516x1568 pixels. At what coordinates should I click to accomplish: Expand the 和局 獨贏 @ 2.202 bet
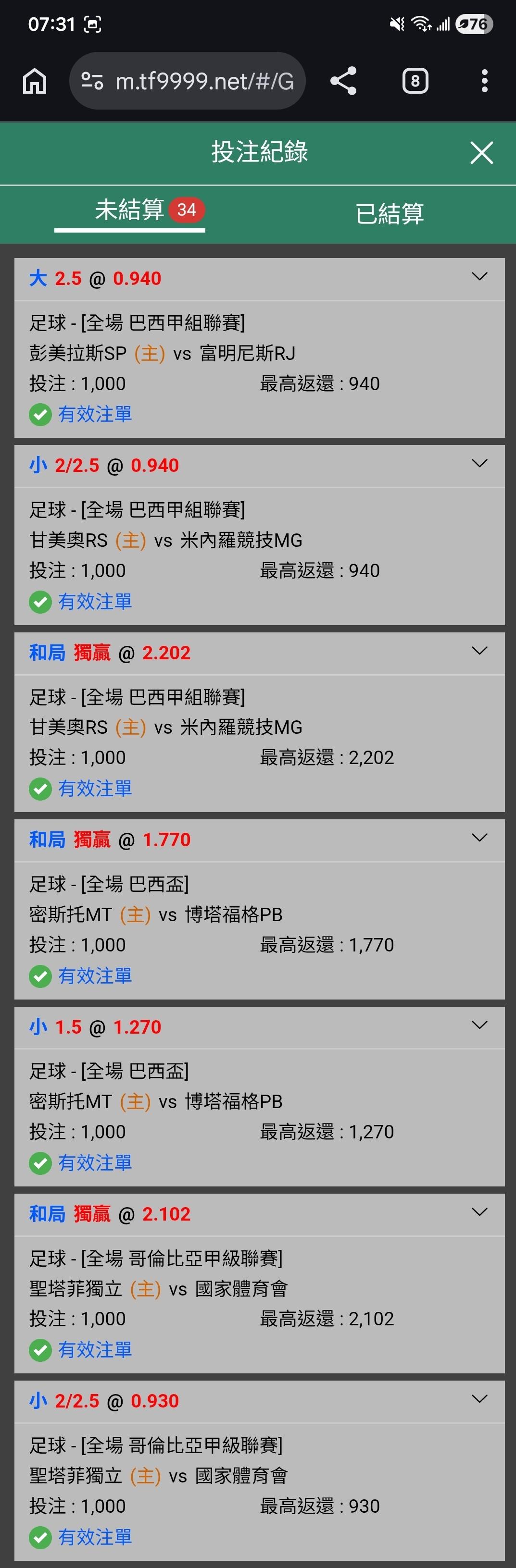pyautogui.click(x=479, y=651)
